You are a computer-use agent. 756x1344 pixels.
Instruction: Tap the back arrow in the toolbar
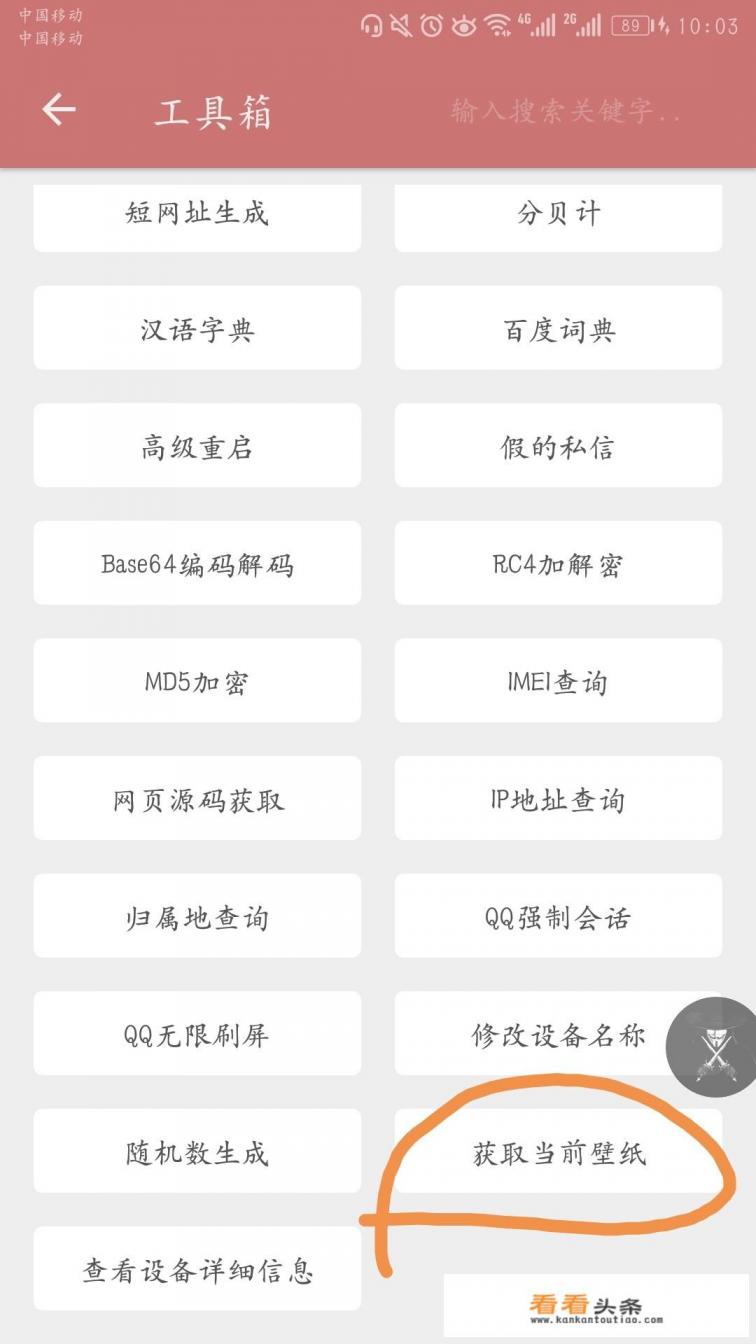57,111
